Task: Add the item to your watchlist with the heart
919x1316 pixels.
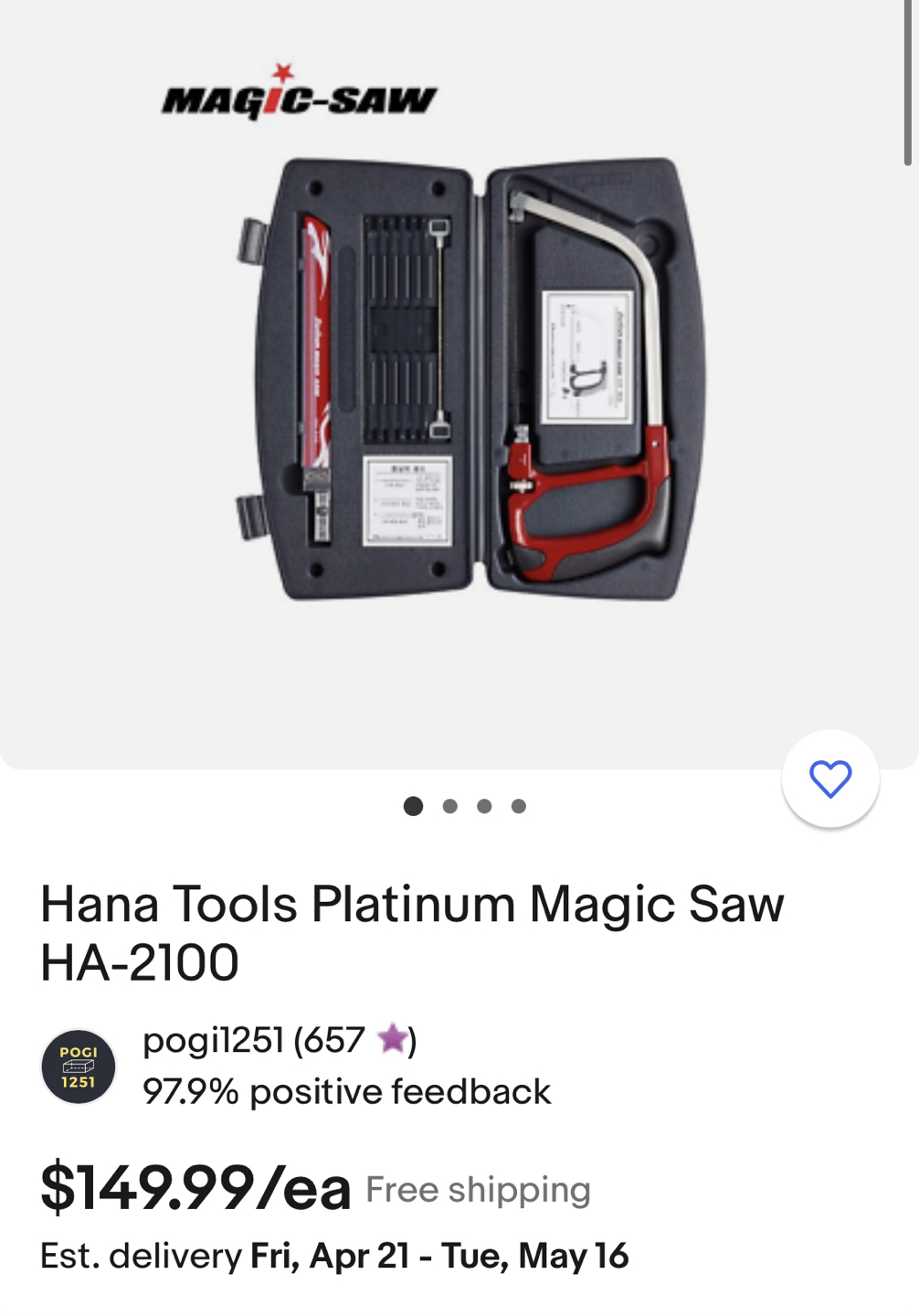Action: pyautogui.click(x=829, y=779)
